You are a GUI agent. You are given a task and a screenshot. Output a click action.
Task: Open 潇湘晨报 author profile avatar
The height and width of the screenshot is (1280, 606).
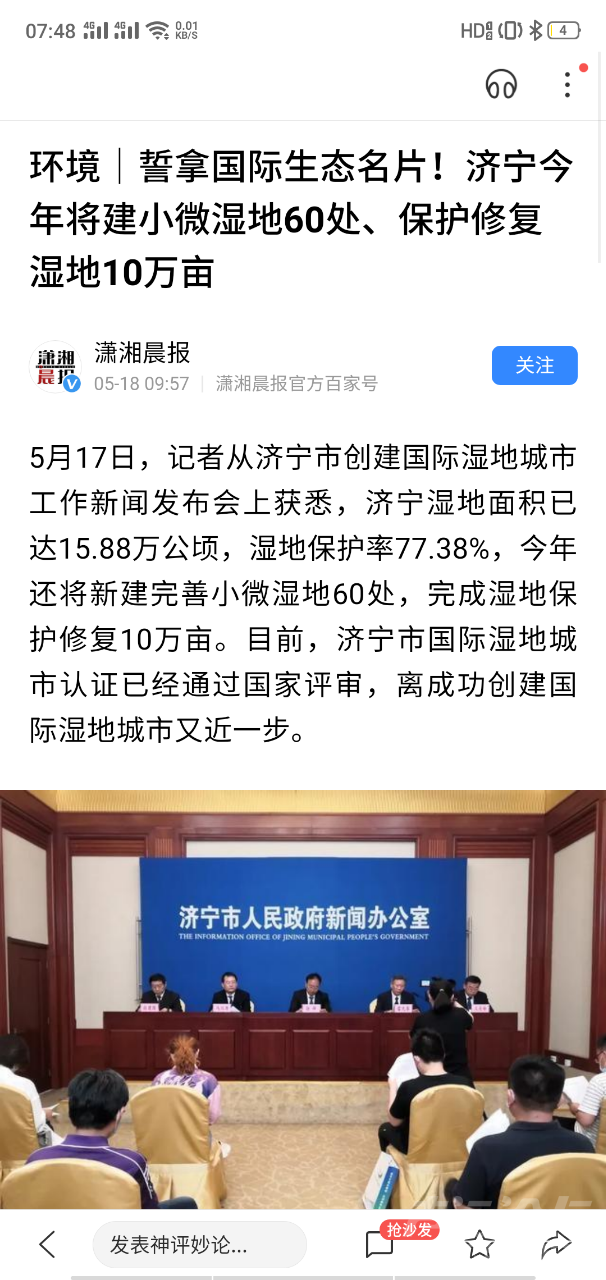pyautogui.click(x=56, y=367)
